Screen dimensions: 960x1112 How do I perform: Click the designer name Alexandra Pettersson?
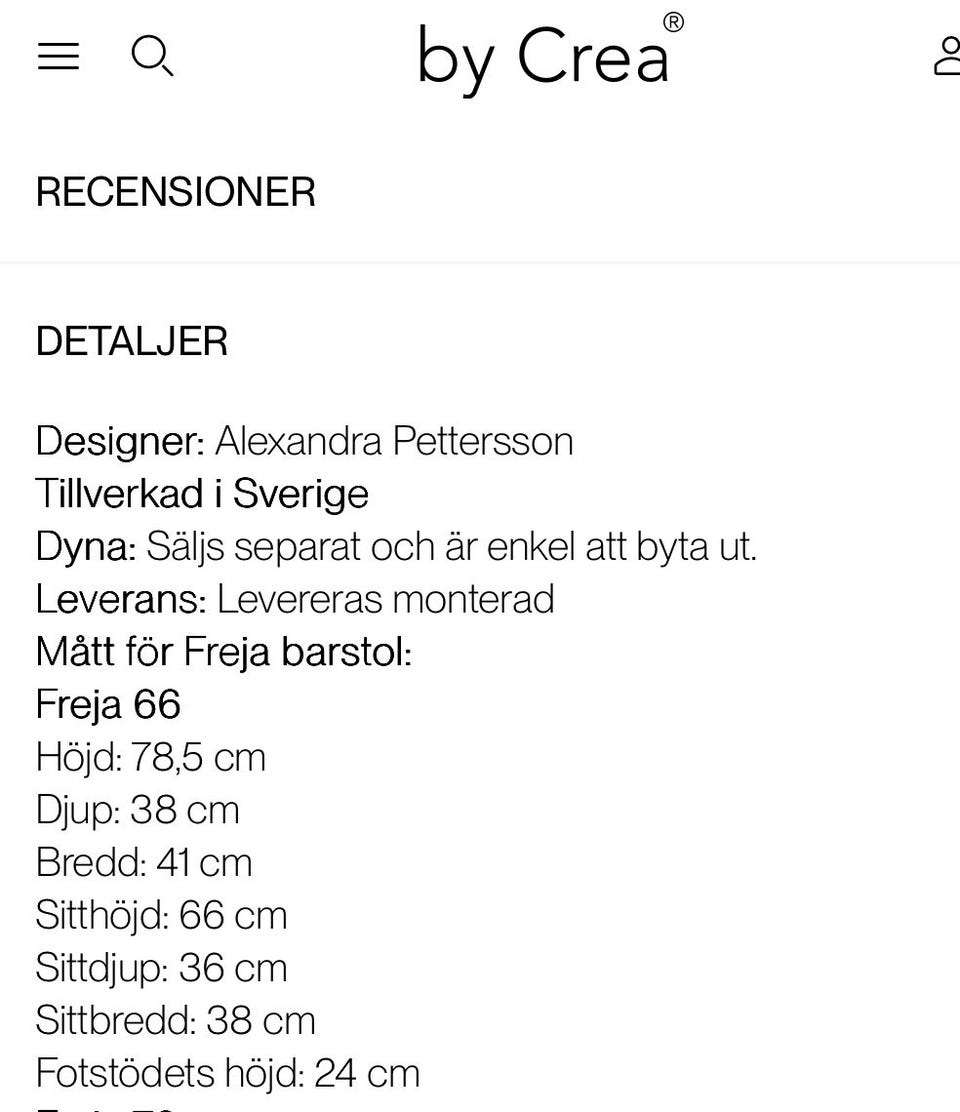pyautogui.click(x=393, y=440)
